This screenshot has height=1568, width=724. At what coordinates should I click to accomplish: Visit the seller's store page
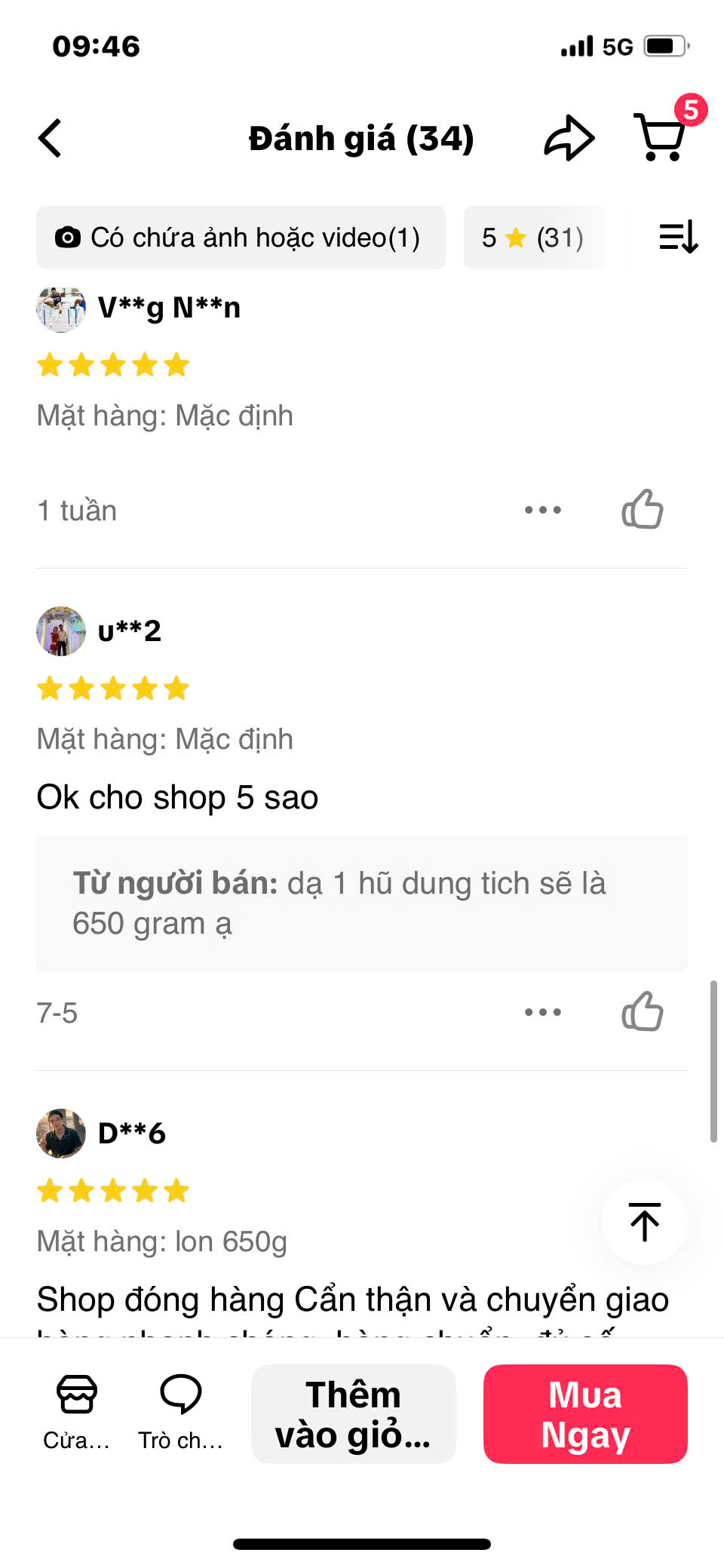tap(76, 1413)
